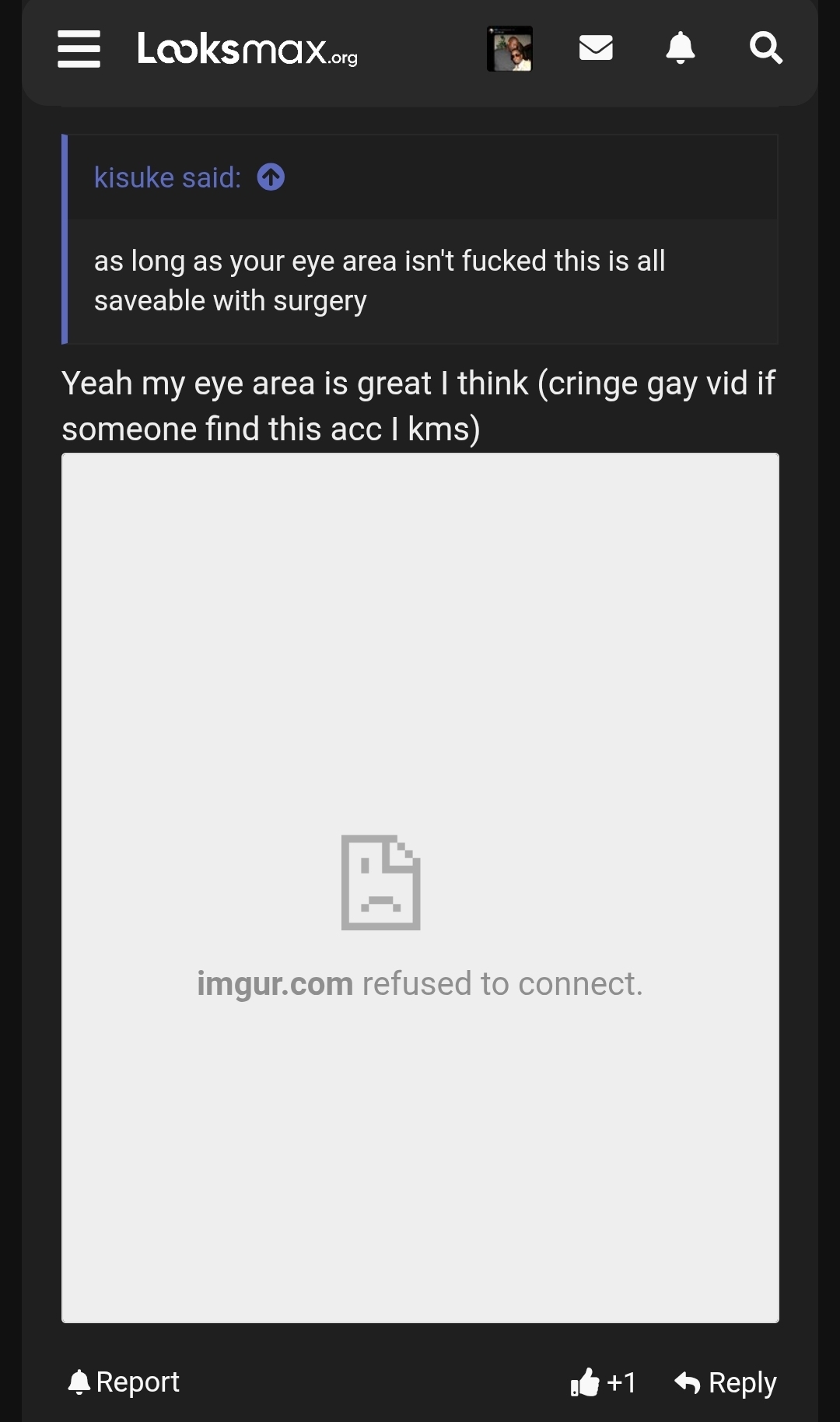
Task: Open the search icon
Action: 765,48
